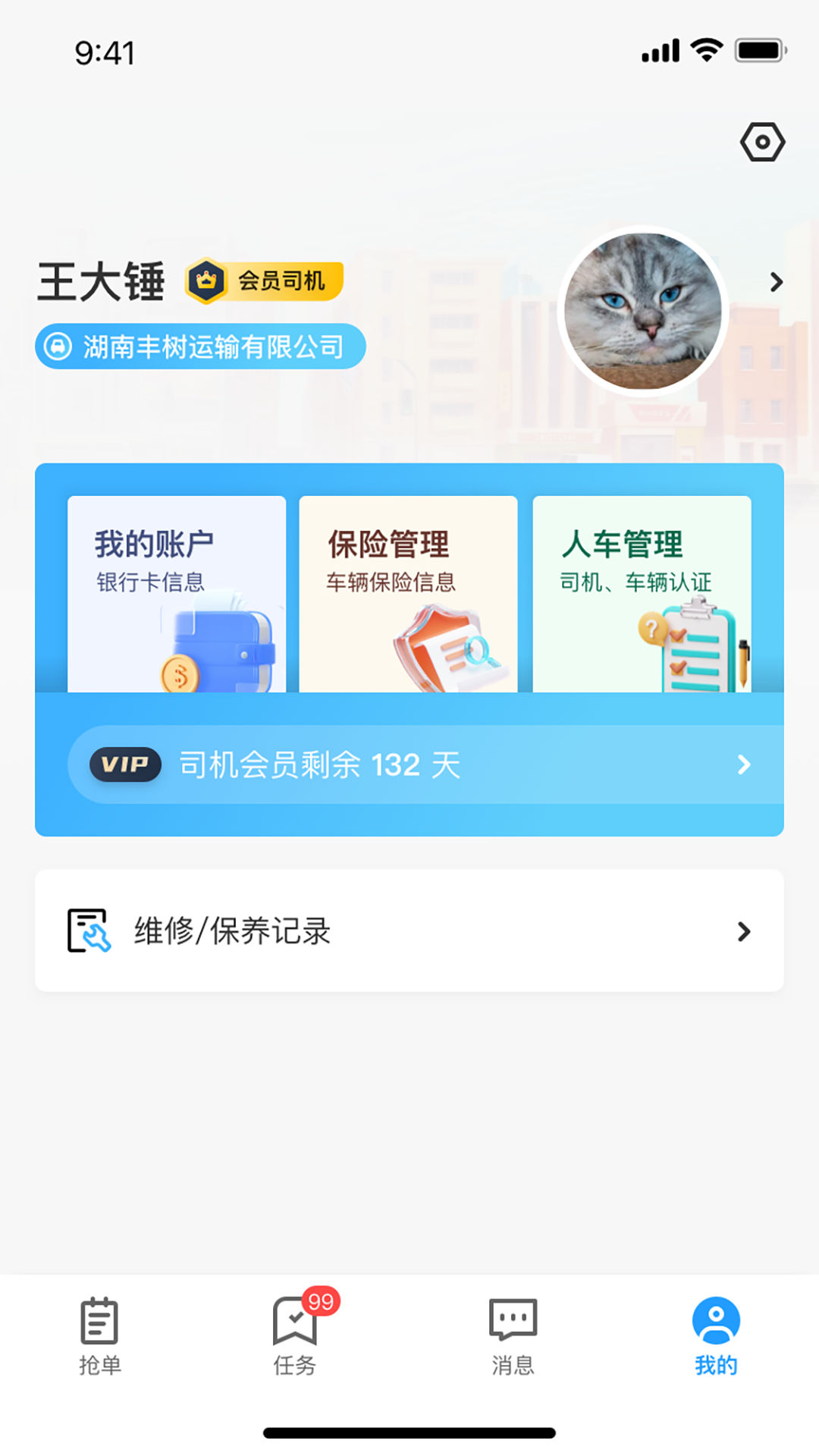Viewport: 819px width, 1456px height.
Task: View the 司机会员剩余 132 天 VIP banner
Action: pos(425,764)
